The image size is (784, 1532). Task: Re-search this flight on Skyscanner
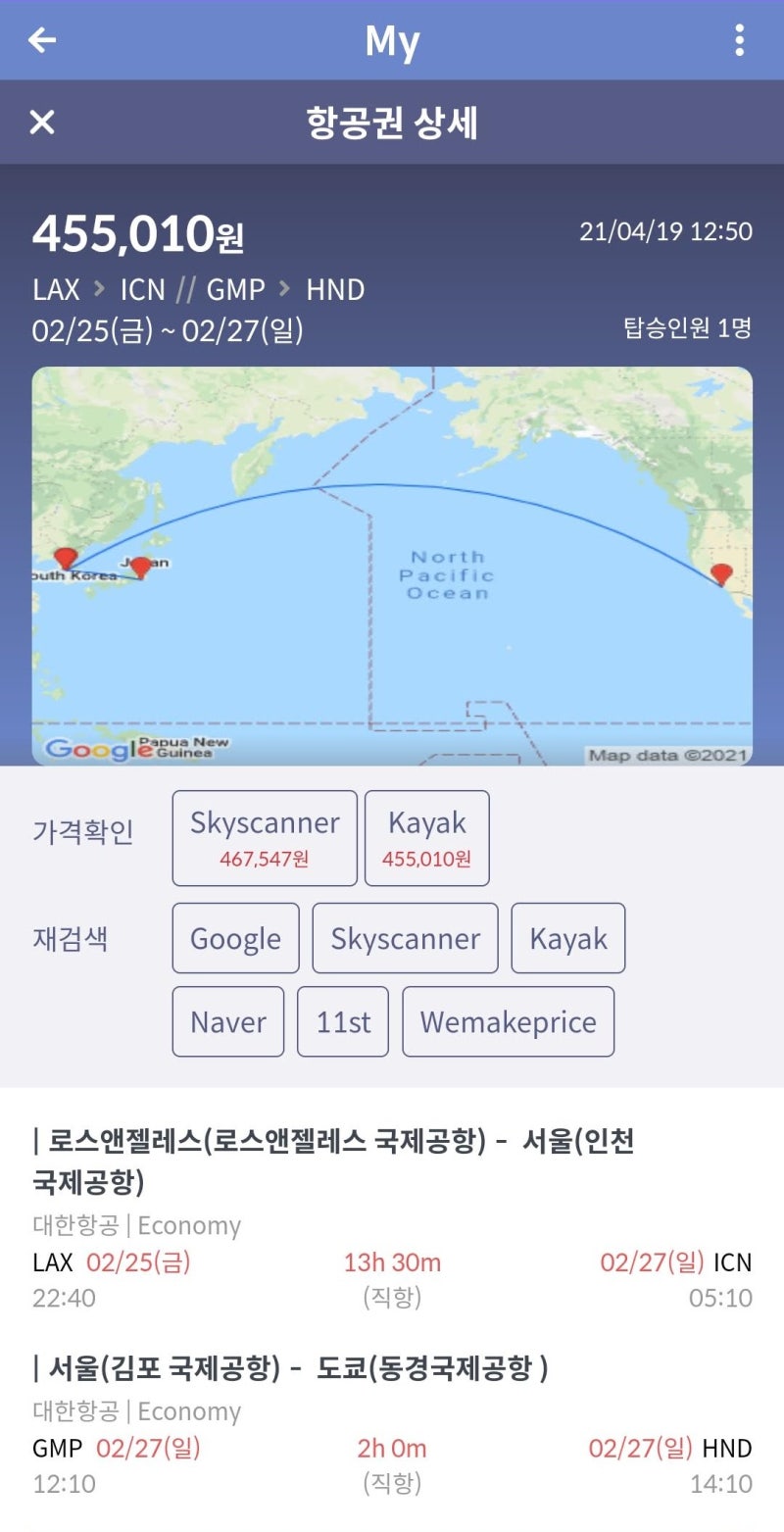pos(405,938)
